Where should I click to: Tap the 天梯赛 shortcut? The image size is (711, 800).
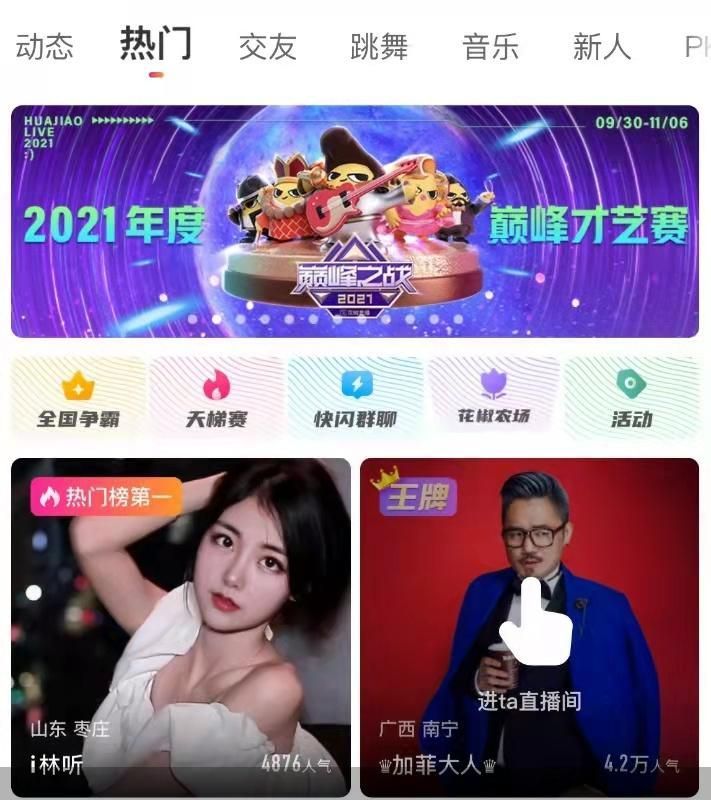[x=216, y=398]
